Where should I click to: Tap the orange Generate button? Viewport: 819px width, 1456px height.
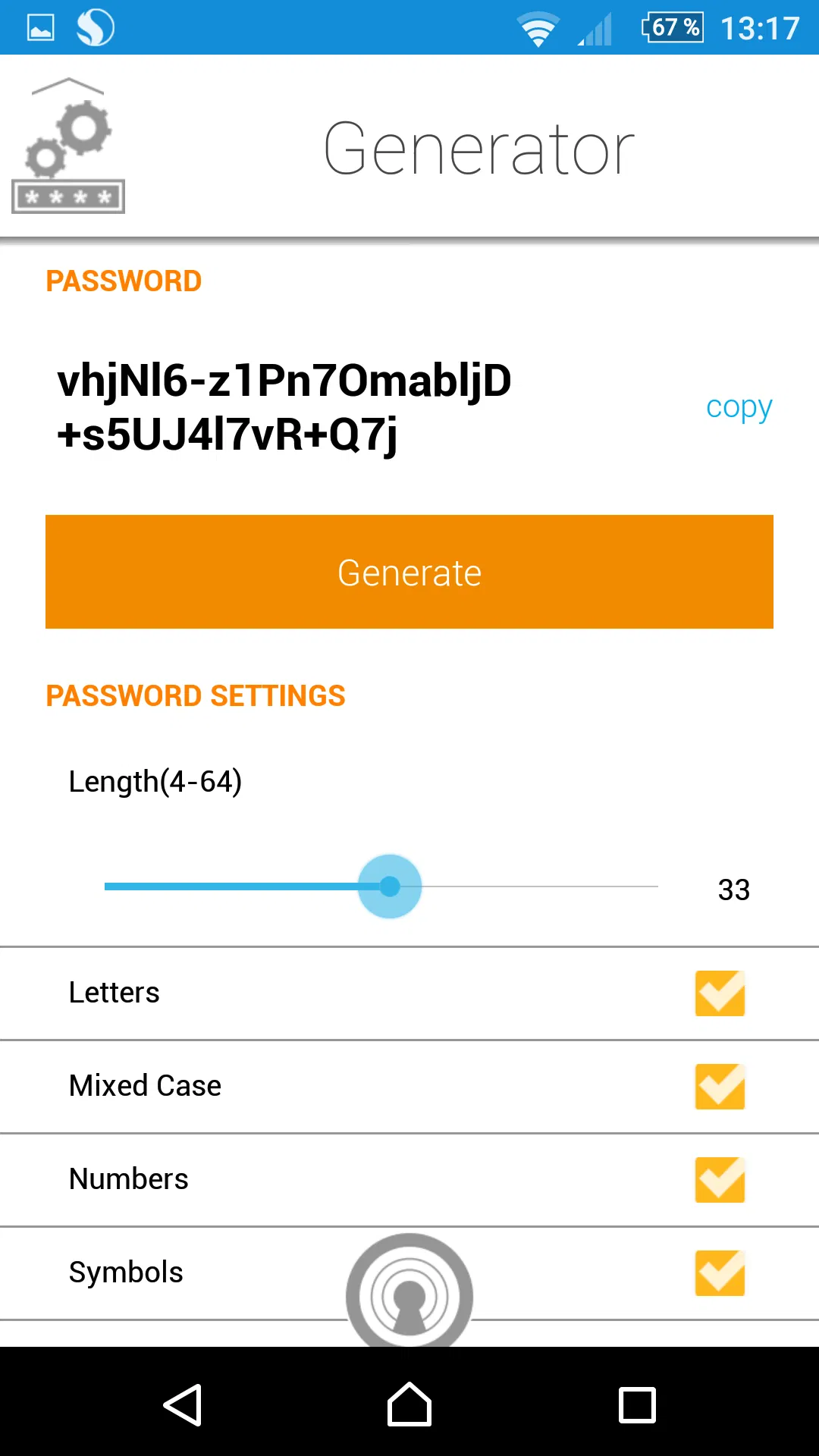409,572
